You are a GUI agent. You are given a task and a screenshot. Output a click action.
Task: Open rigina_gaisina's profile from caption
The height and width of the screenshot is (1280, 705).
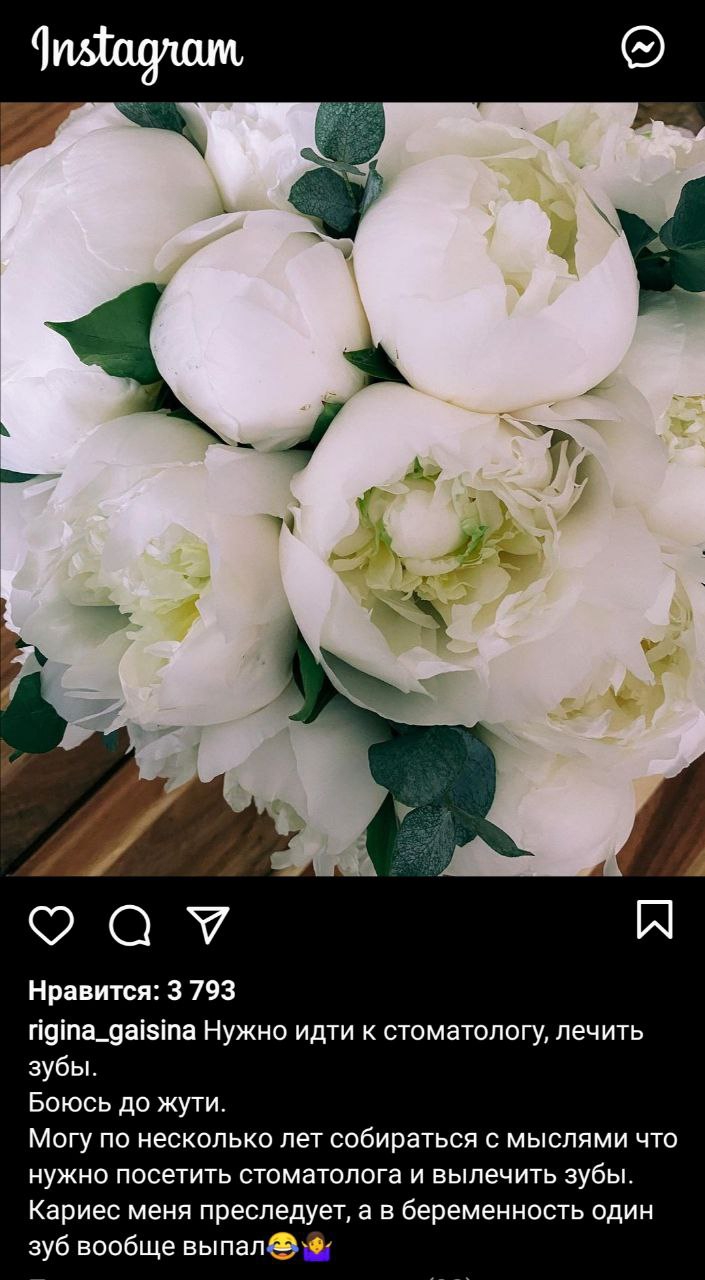pos(112,1032)
